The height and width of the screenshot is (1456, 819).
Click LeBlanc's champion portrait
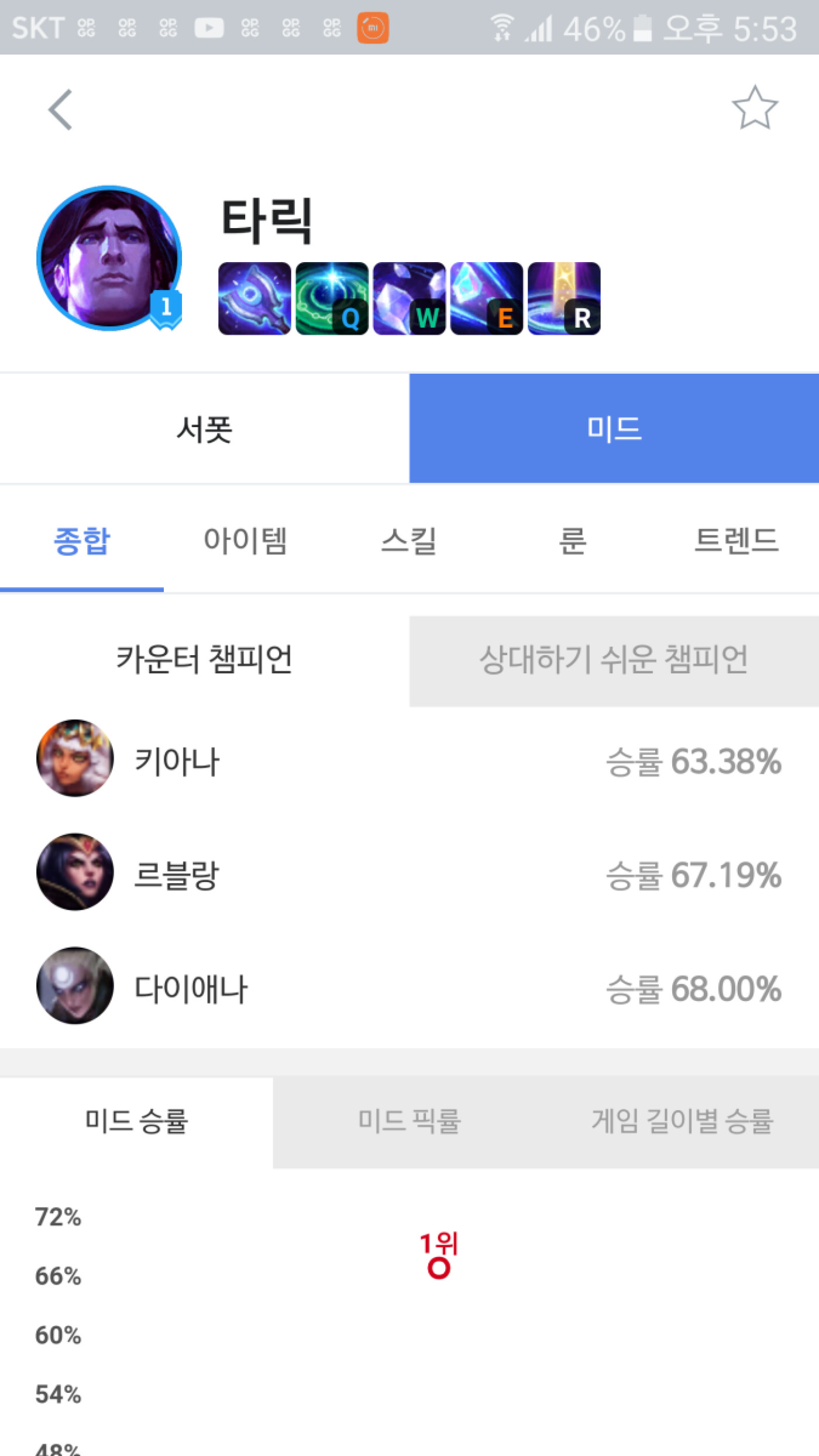point(75,872)
